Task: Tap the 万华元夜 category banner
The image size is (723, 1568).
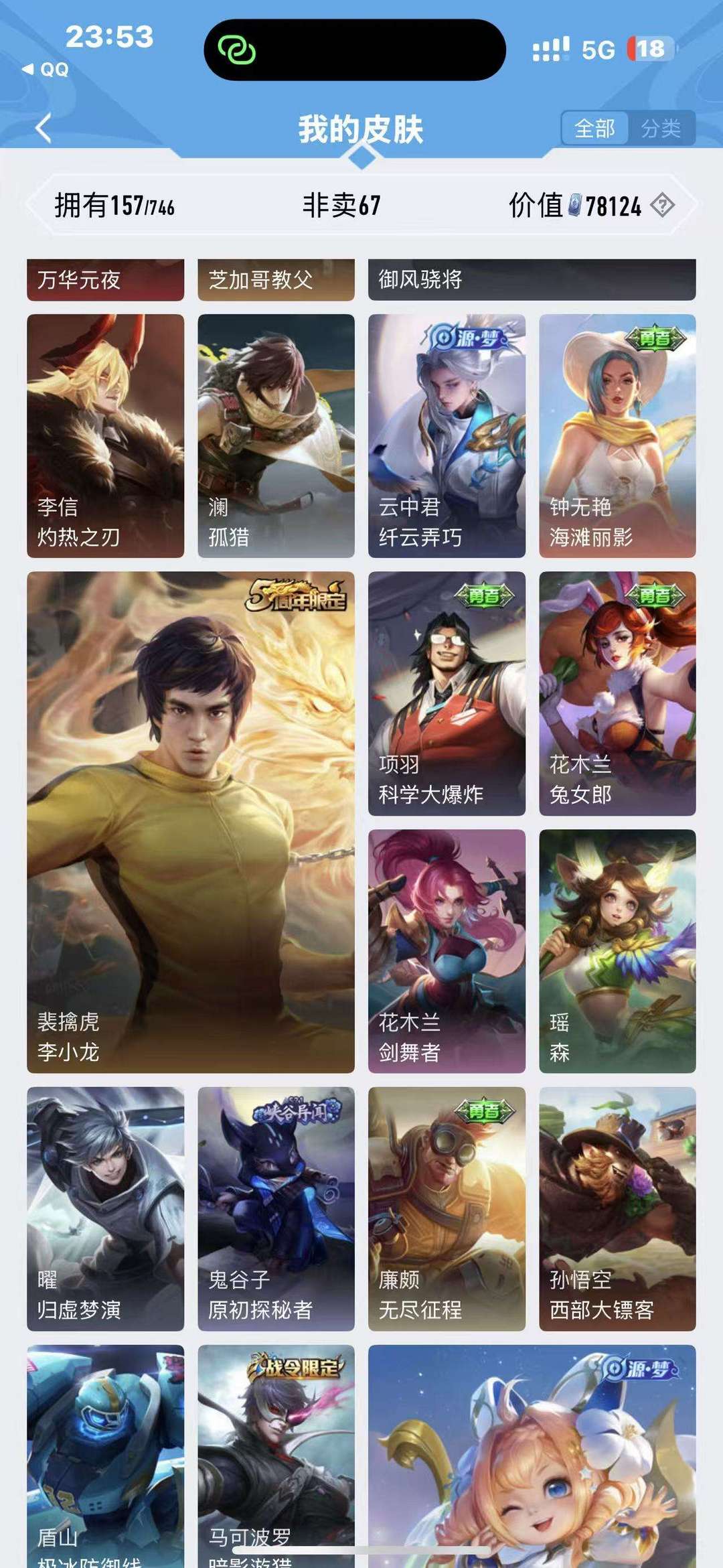Action: 105,280
